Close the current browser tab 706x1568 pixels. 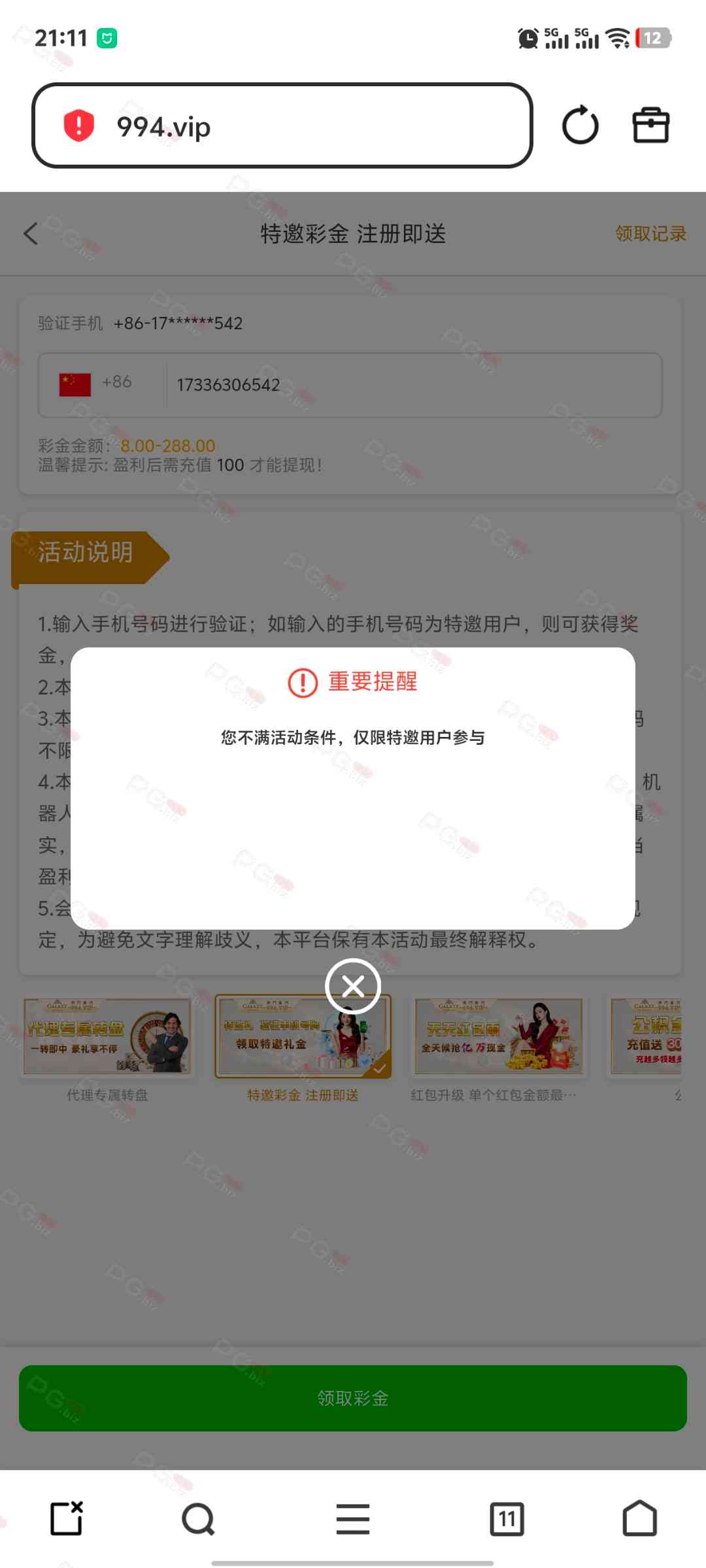(67, 1518)
